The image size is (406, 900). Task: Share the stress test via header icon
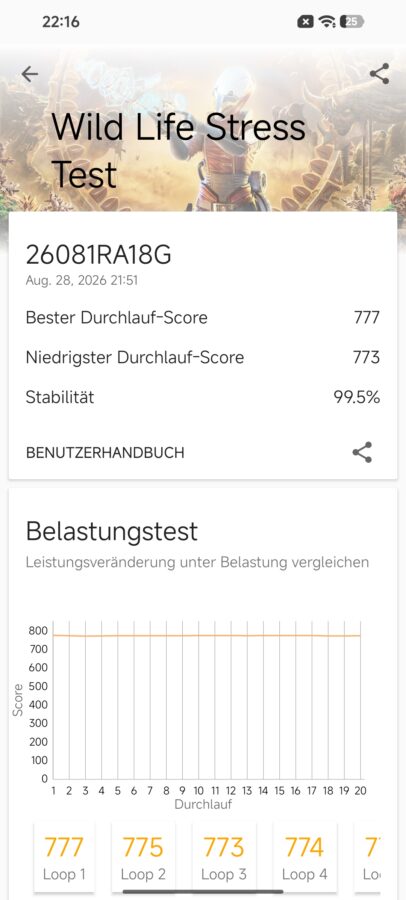point(379,73)
